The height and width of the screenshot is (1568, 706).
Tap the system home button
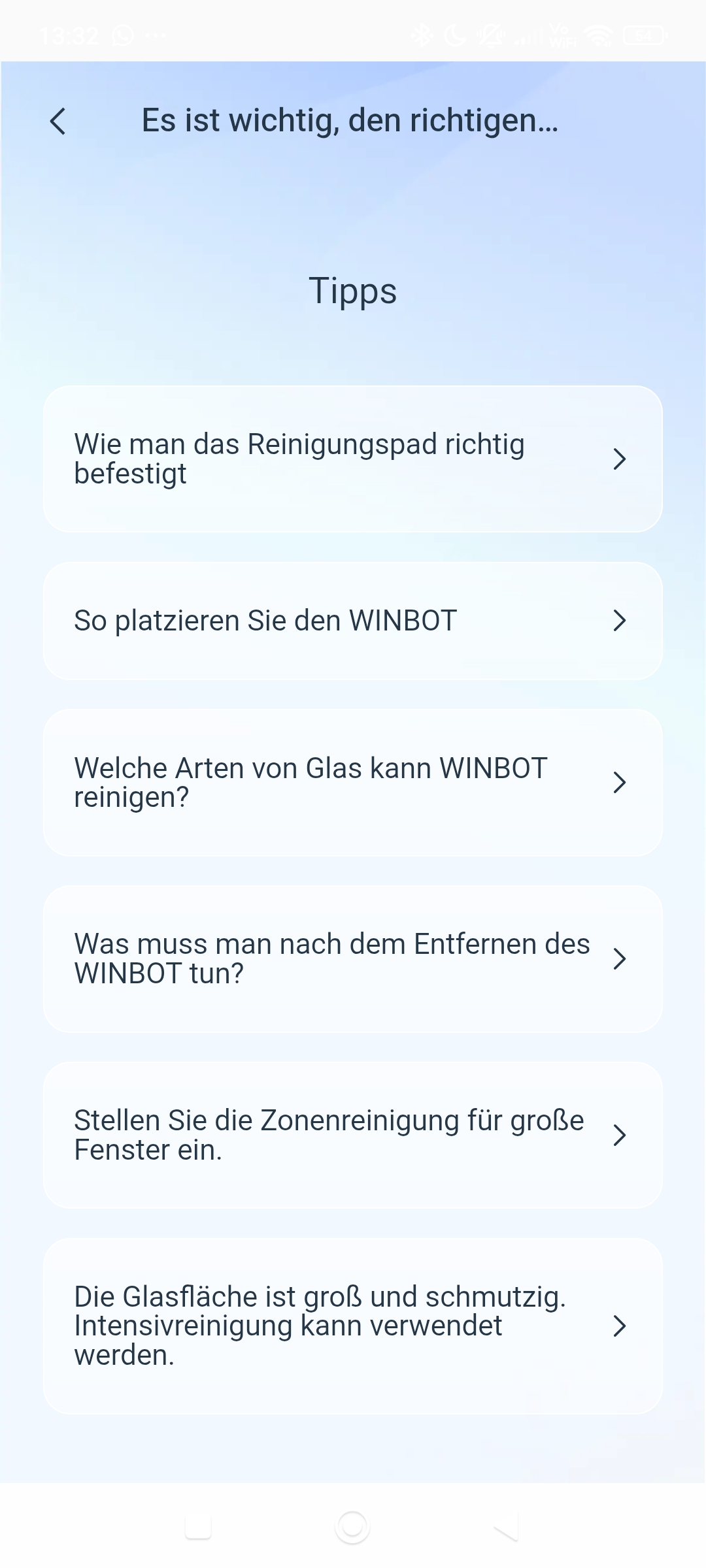click(x=352, y=1527)
